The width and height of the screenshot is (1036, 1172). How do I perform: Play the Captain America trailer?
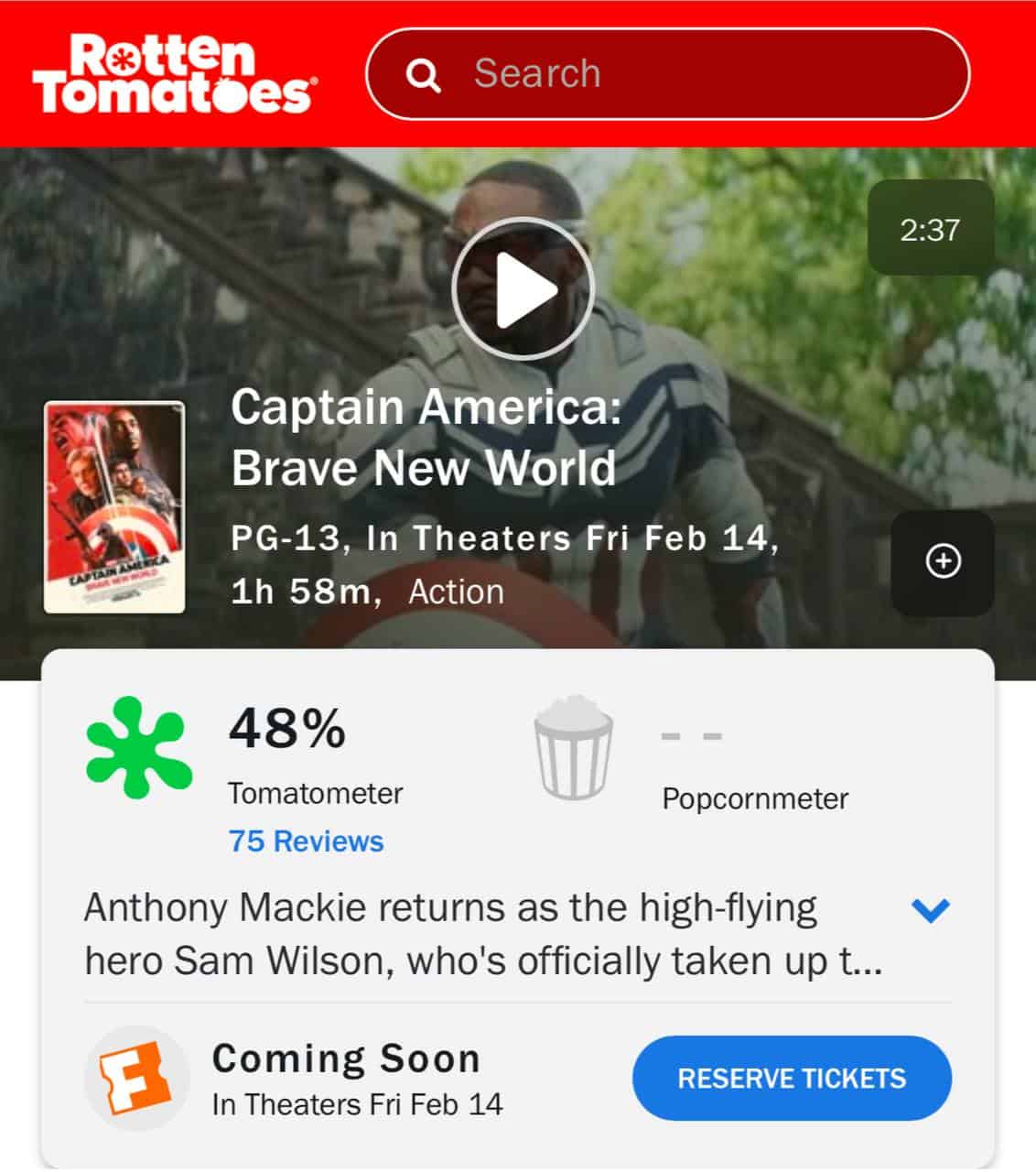[x=523, y=289]
